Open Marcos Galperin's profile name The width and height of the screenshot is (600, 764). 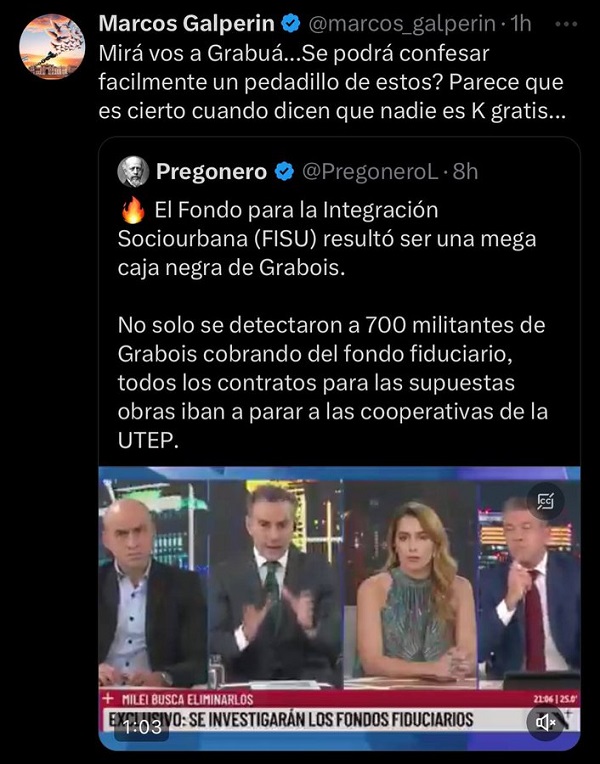pyautogui.click(x=187, y=23)
